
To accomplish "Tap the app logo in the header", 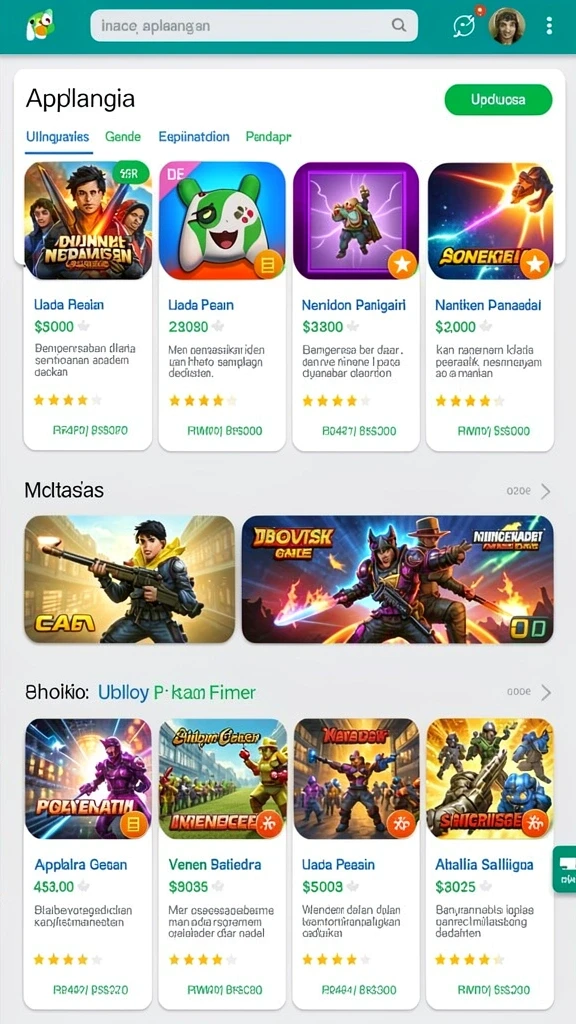I will click(40, 25).
